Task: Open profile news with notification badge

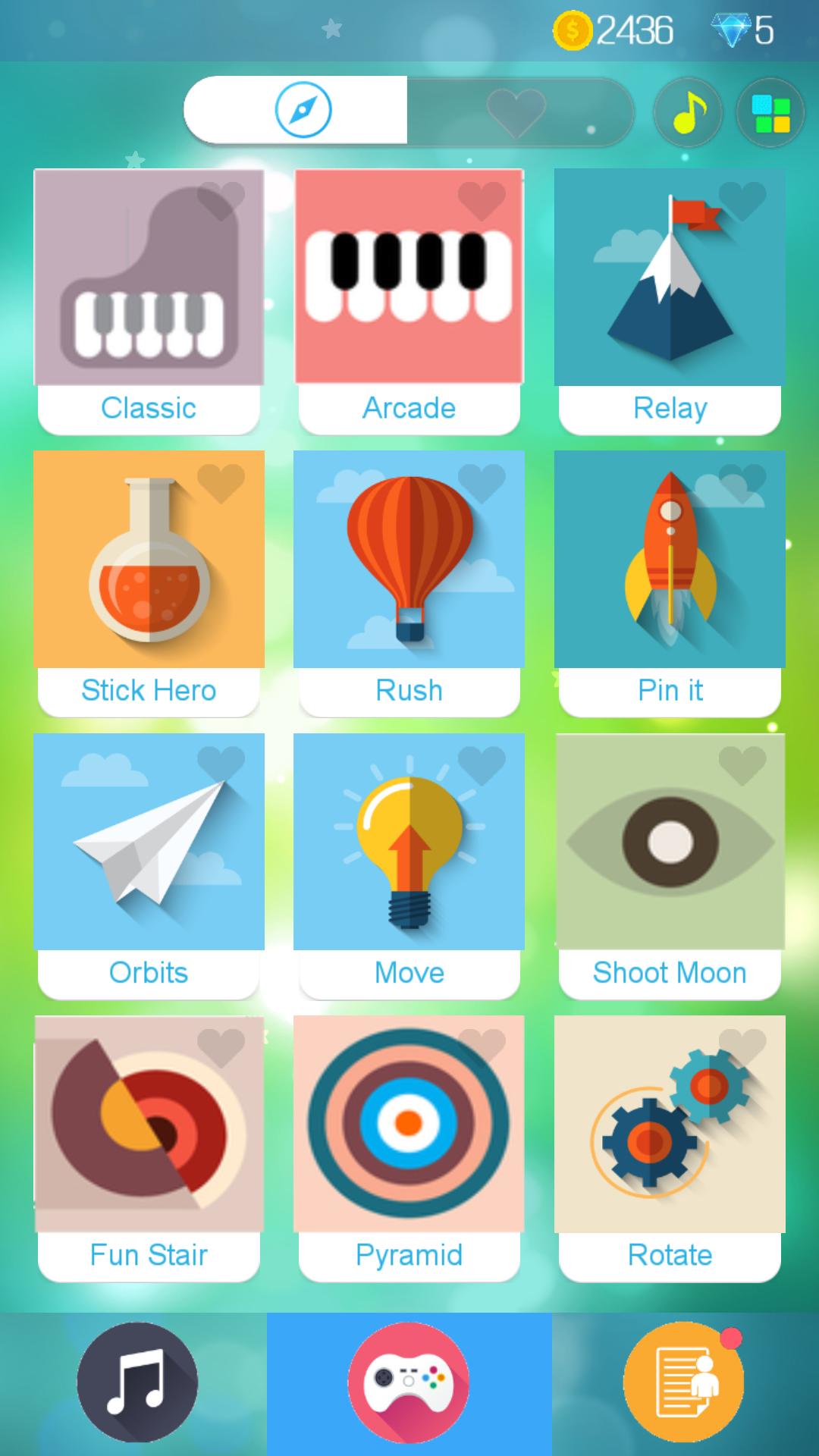Action: tap(681, 1382)
